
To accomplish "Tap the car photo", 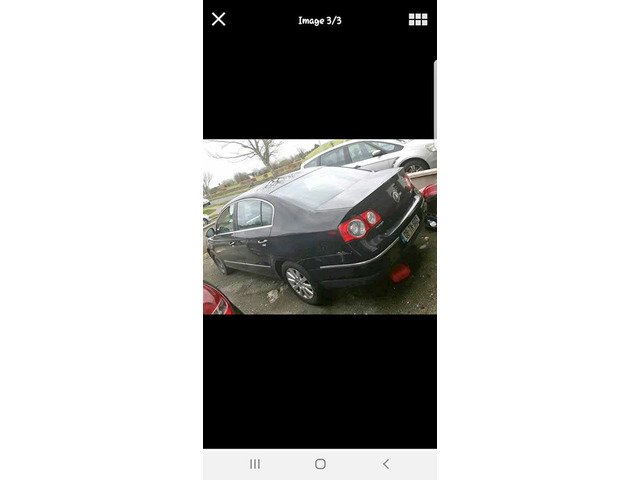I will pos(320,227).
